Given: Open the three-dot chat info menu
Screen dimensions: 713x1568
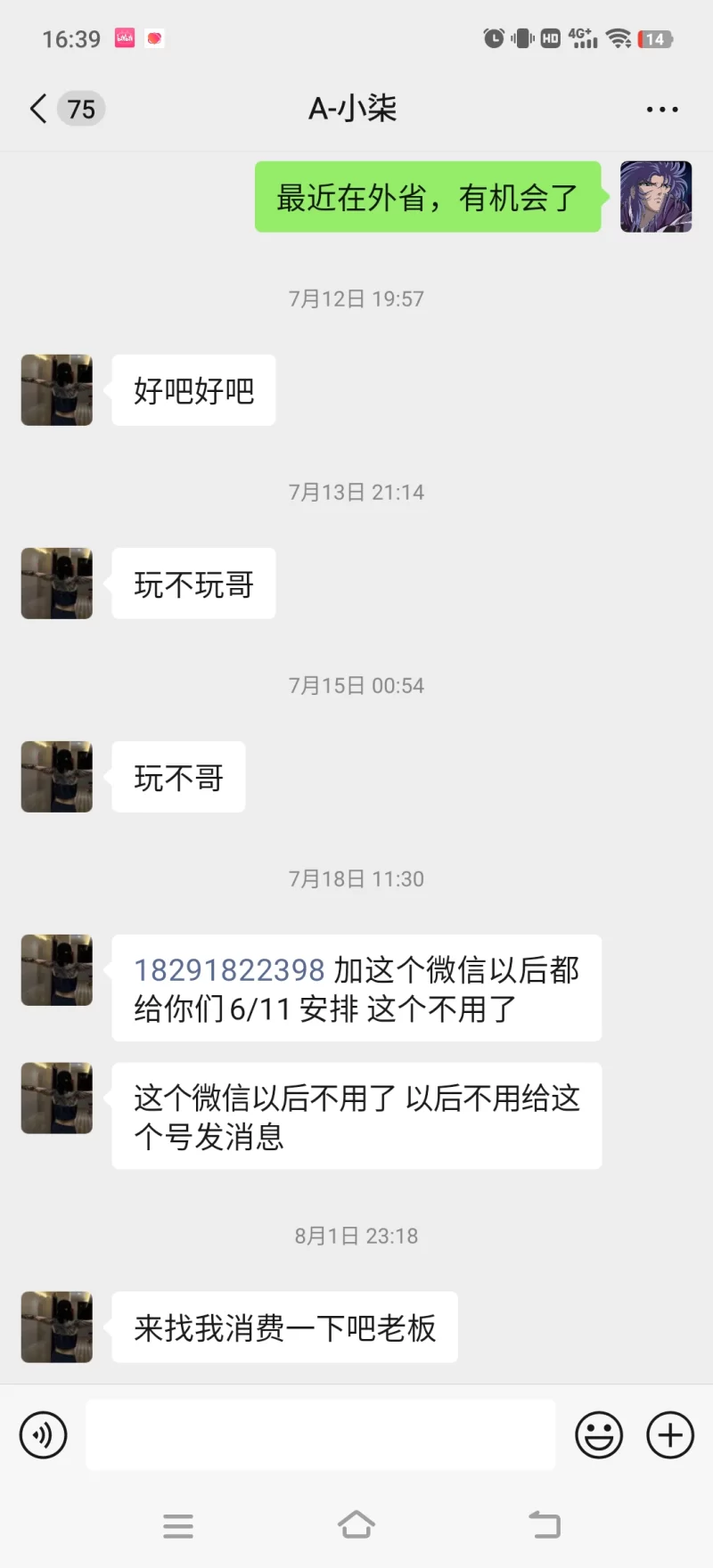Looking at the screenshot, I should pos(662,110).
